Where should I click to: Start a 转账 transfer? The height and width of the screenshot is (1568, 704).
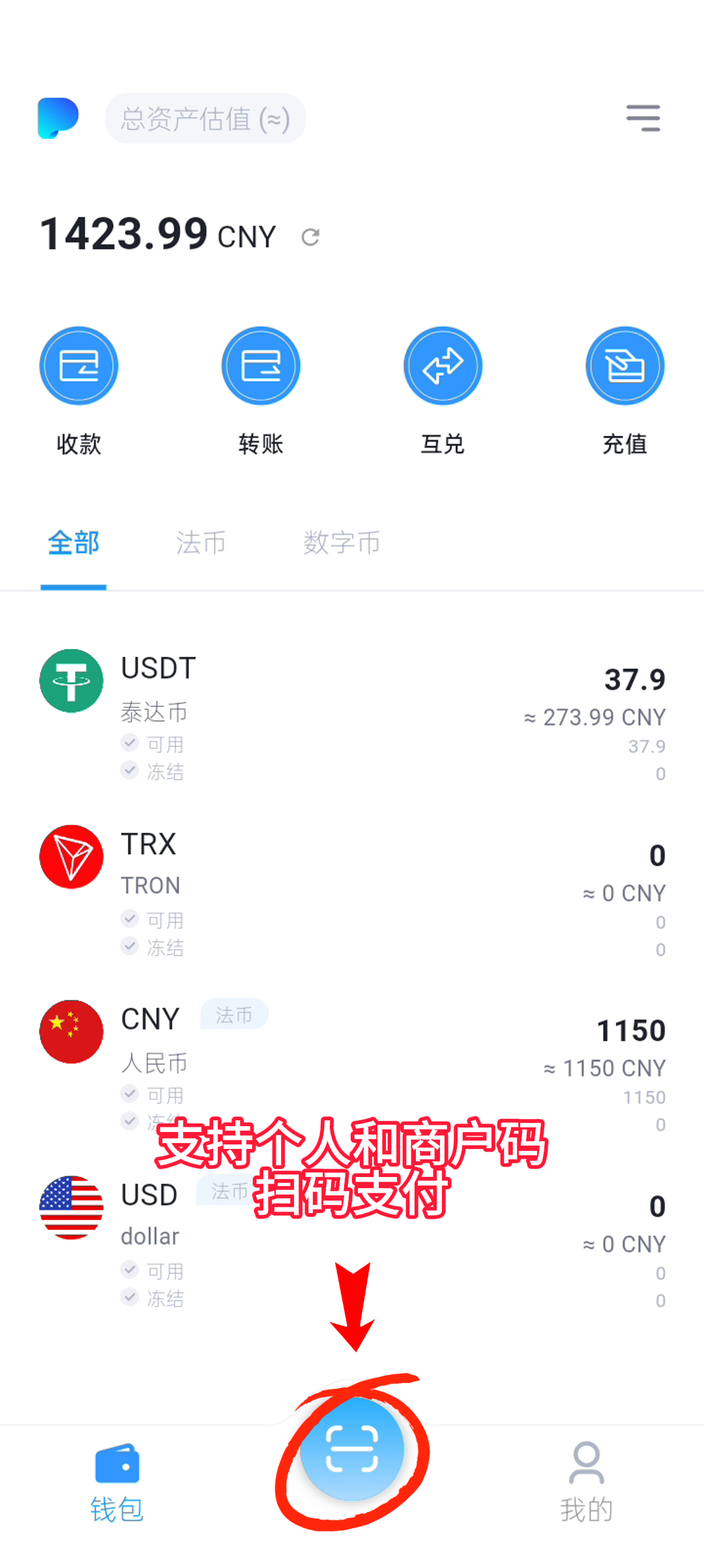point(261,367)
